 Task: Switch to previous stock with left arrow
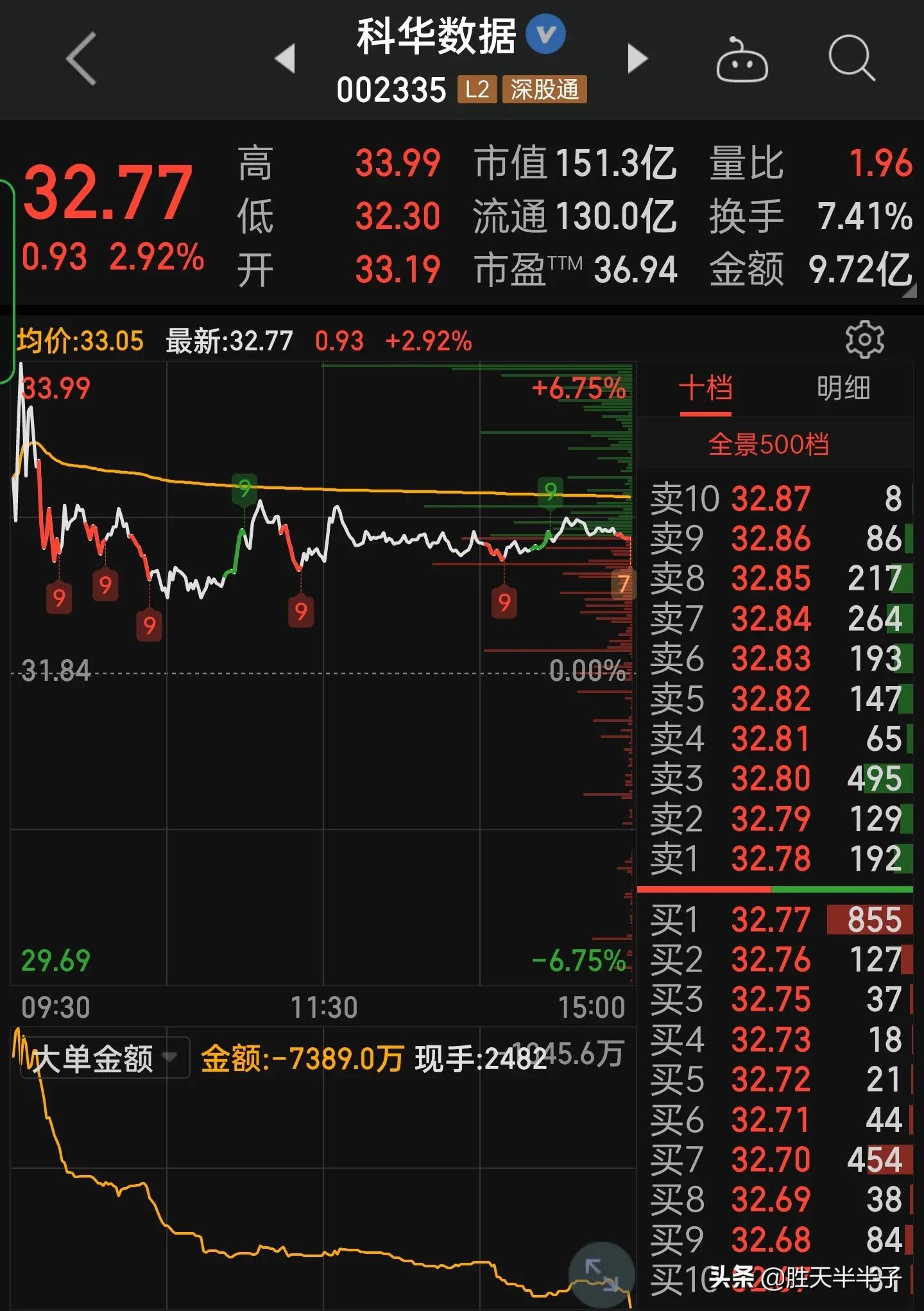click(x=285, y=58)
